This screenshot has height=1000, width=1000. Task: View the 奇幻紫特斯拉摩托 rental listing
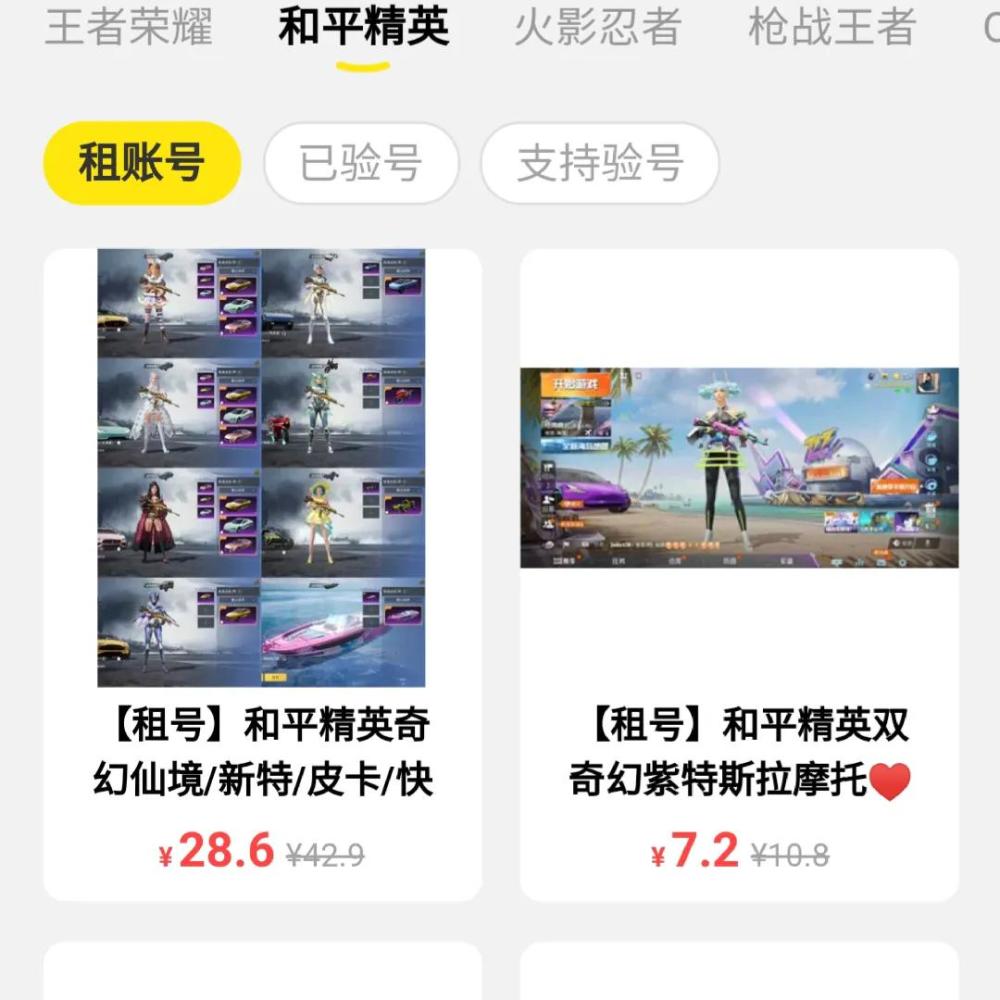pyautogui.click(x=739, y=574)
